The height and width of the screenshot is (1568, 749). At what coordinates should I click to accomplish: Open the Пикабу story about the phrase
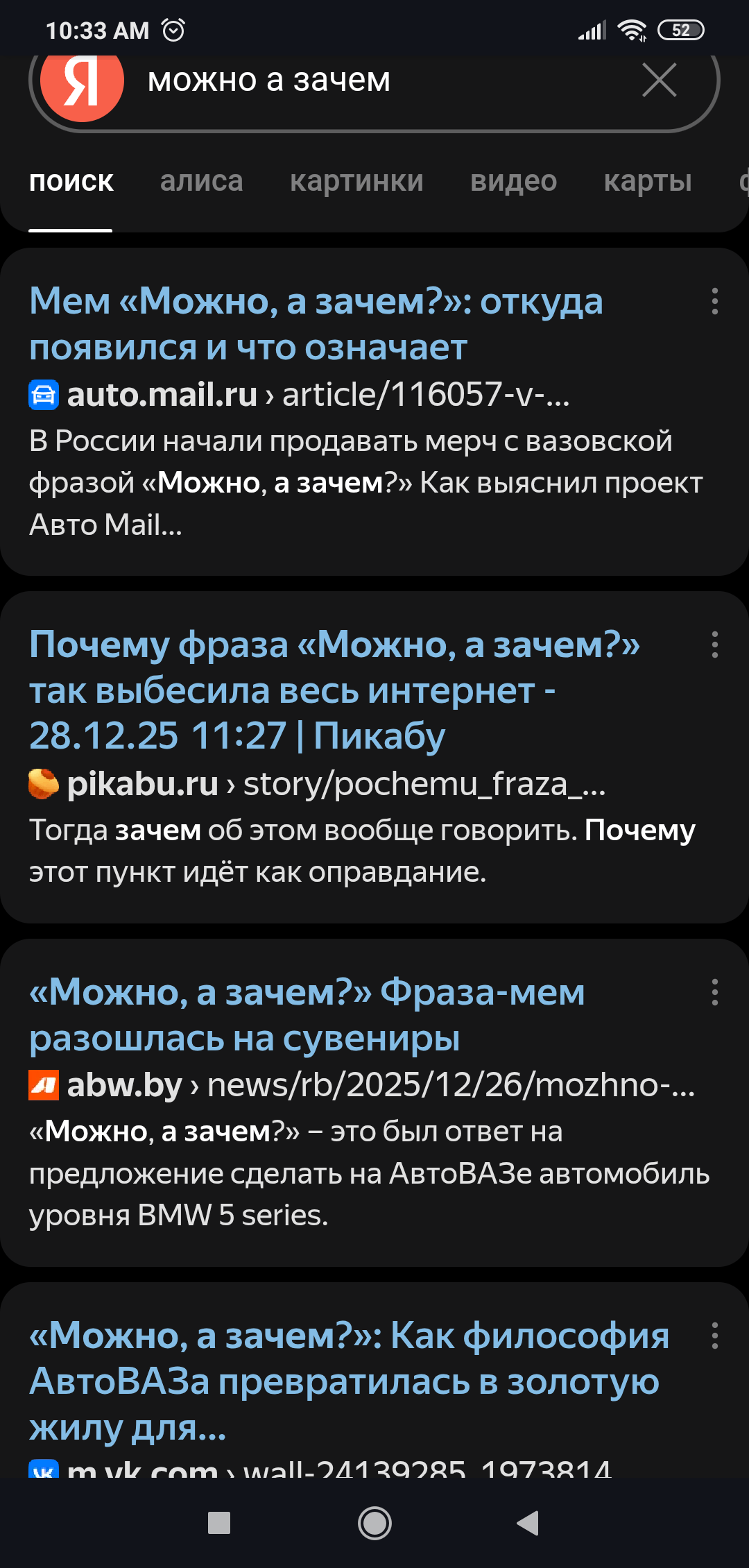[x=333, y=690]
